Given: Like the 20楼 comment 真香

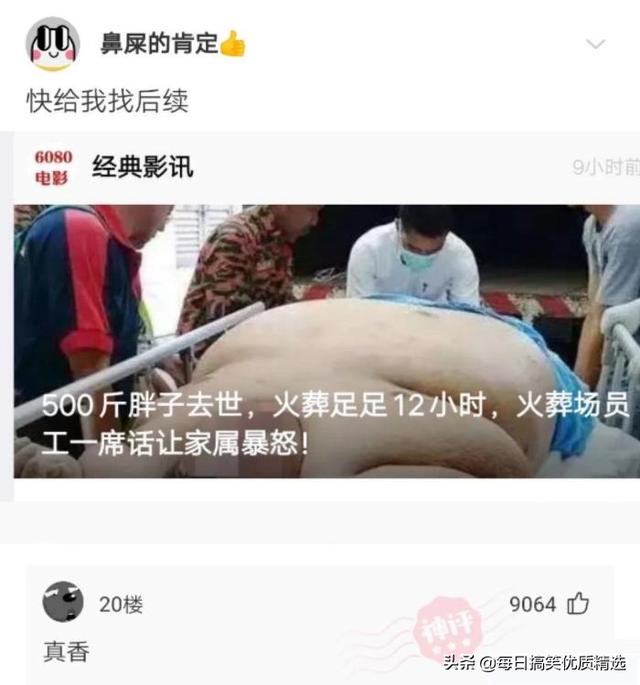Looking at the screenshot, I should click(578, 604).
